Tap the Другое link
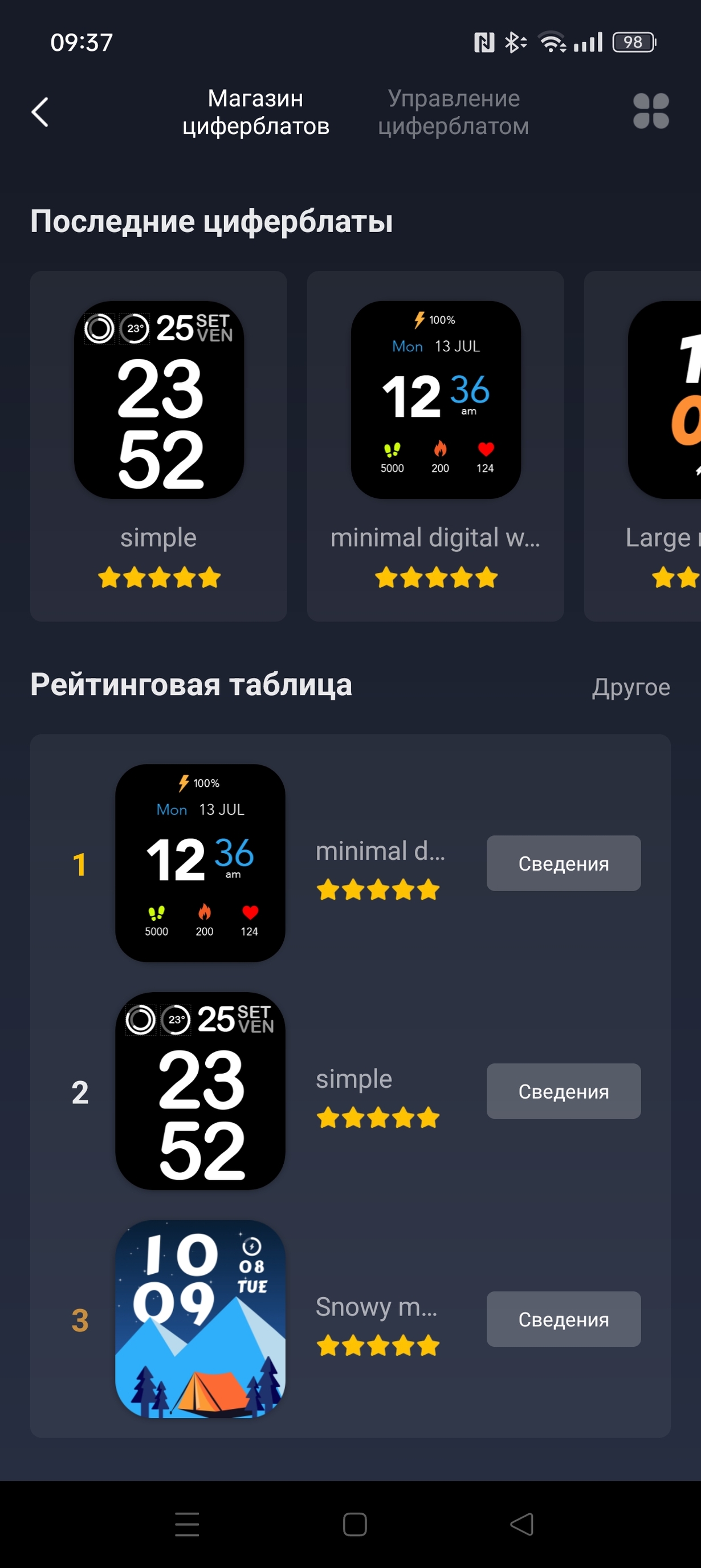The image size is (701, 1568). click(631, 687)
